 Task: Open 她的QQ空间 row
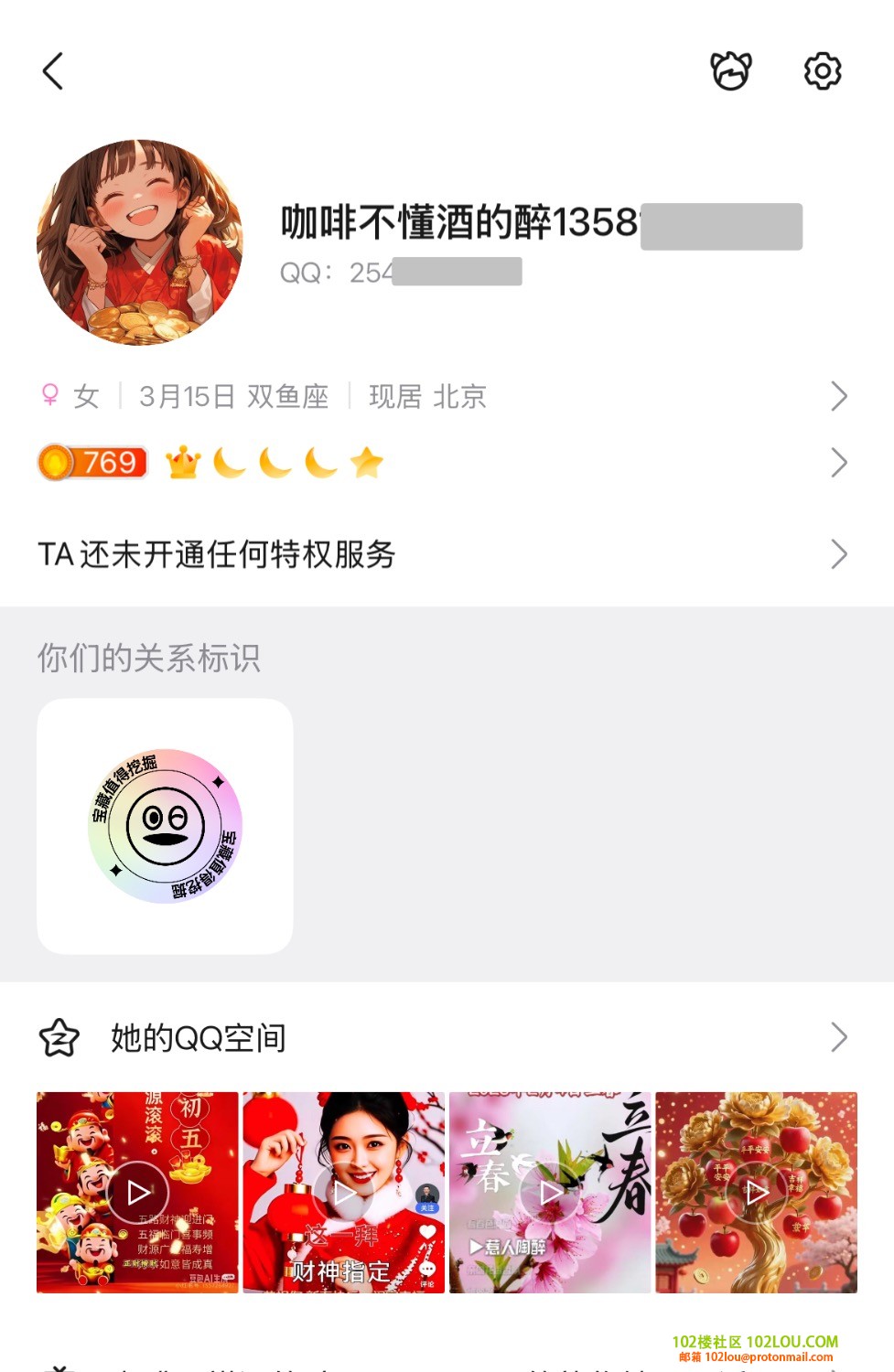pyautogui.click(x=446, y=1038)
